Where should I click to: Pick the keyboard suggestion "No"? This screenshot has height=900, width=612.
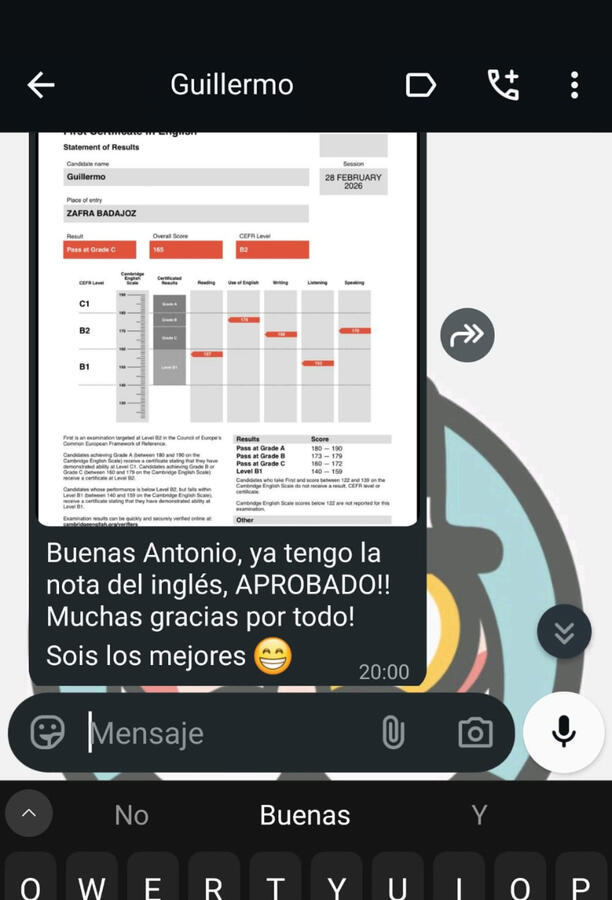(131, 815)
